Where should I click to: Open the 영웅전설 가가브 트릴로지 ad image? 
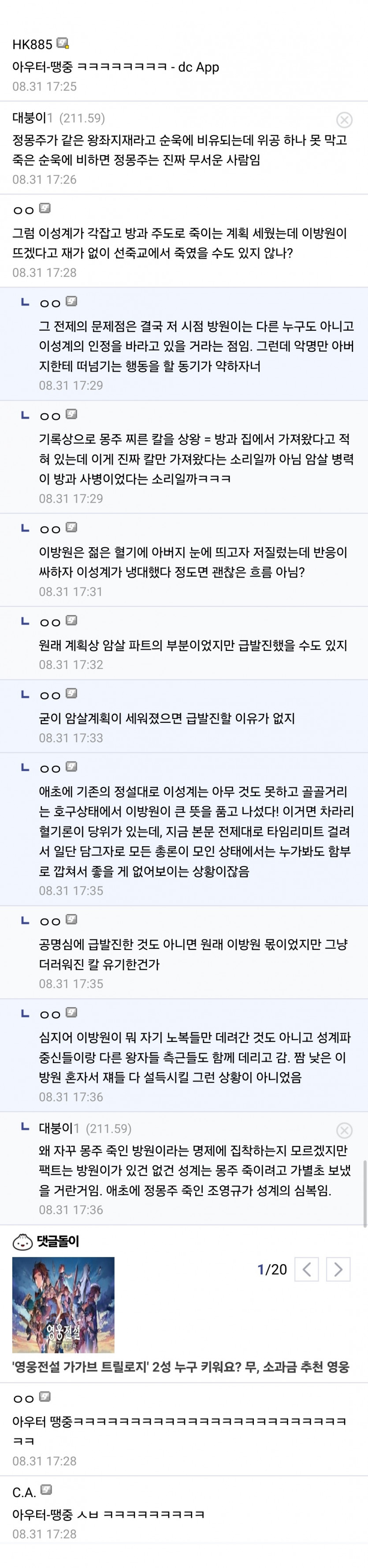click(x=63, y=1305)
